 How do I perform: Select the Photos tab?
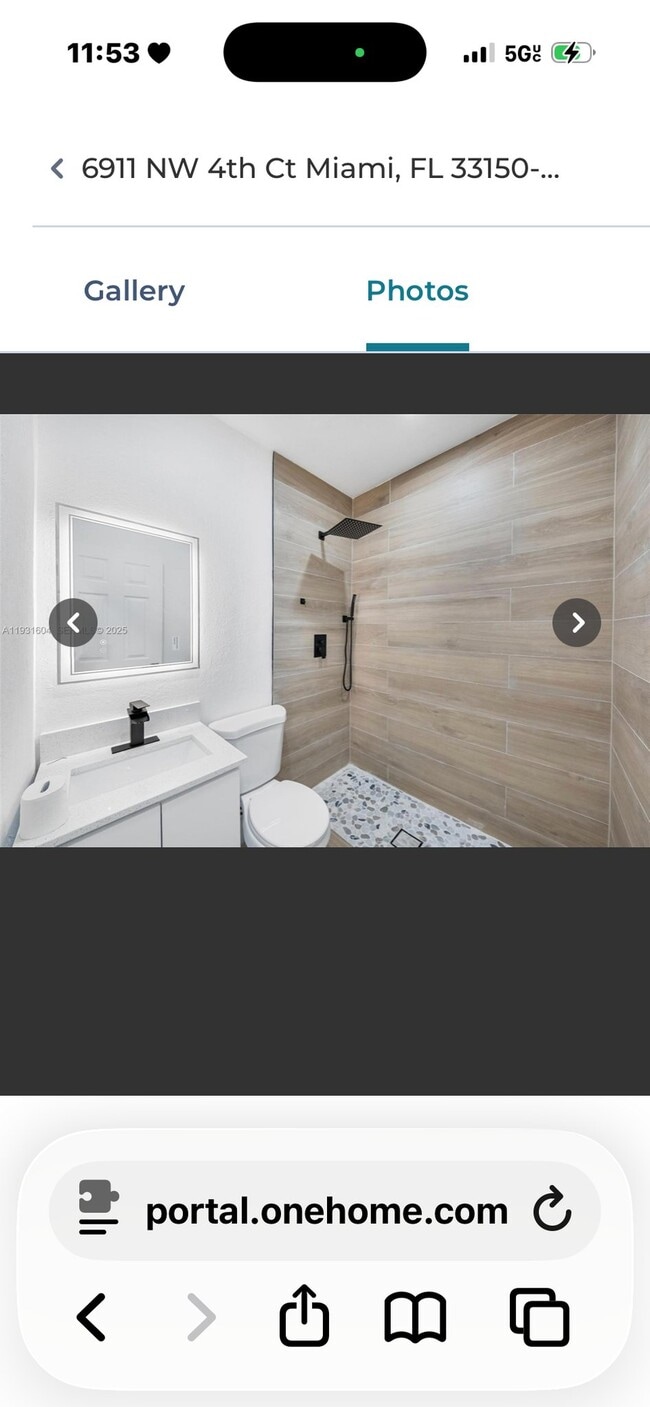417,291
